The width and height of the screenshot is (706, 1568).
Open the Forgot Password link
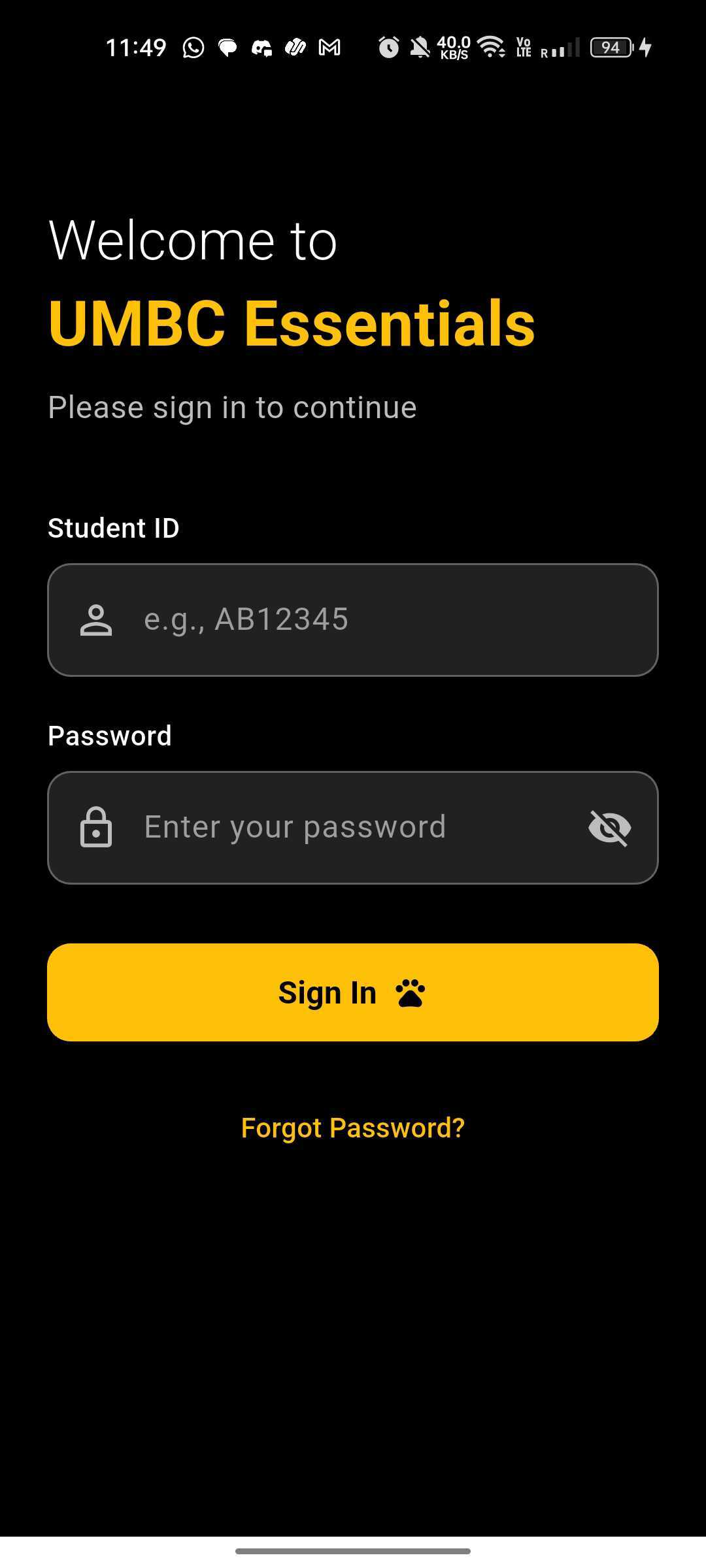[353, 1128]
